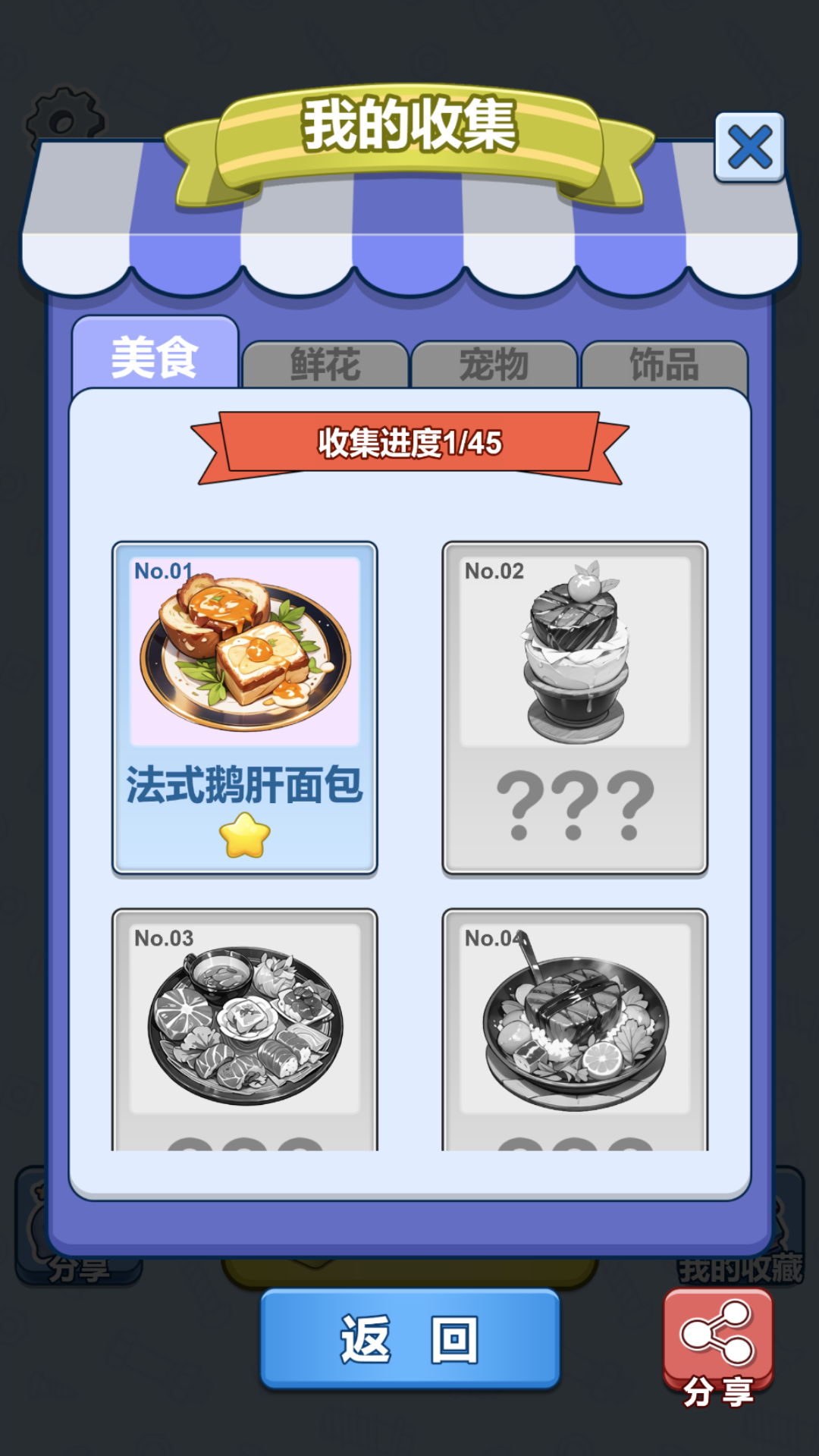Reveal the ??? item on card No.02
819x1456 pixels.
coord(574,804)
